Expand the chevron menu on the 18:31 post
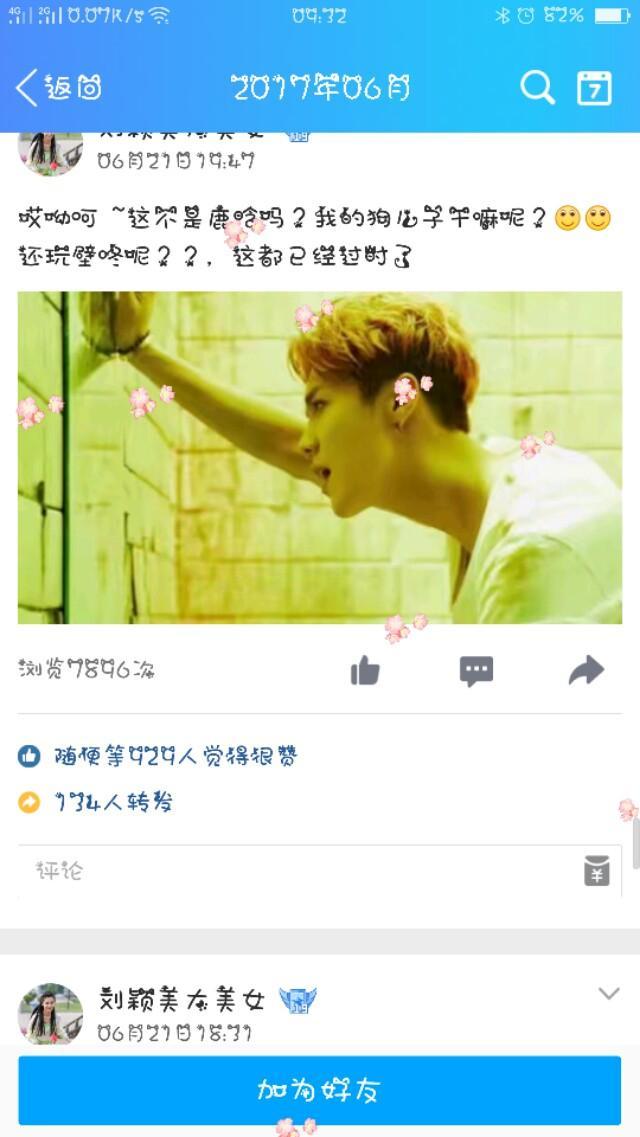The width and height of the screenshot is (640, 1137). [x=609, y=993]
